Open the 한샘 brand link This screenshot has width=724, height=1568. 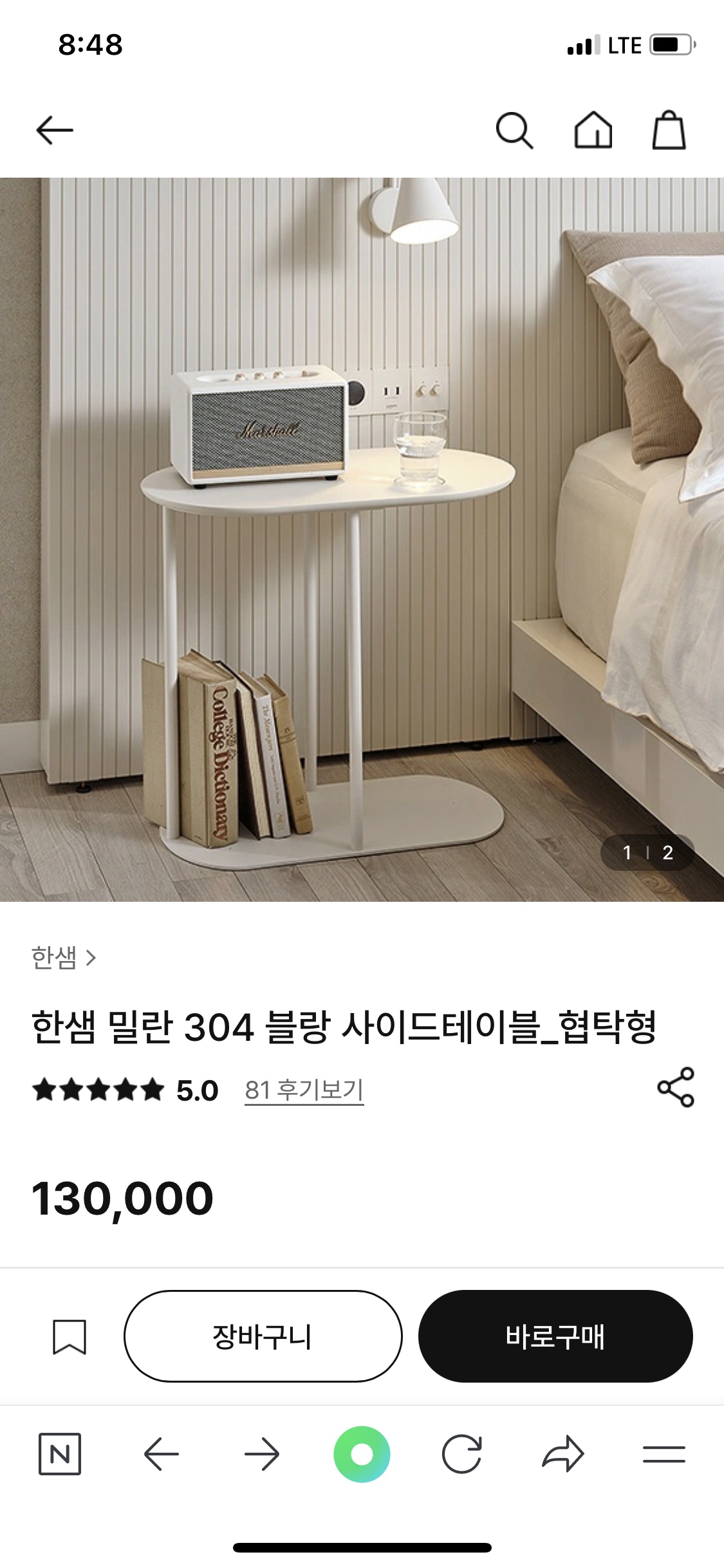click(63, 958)
